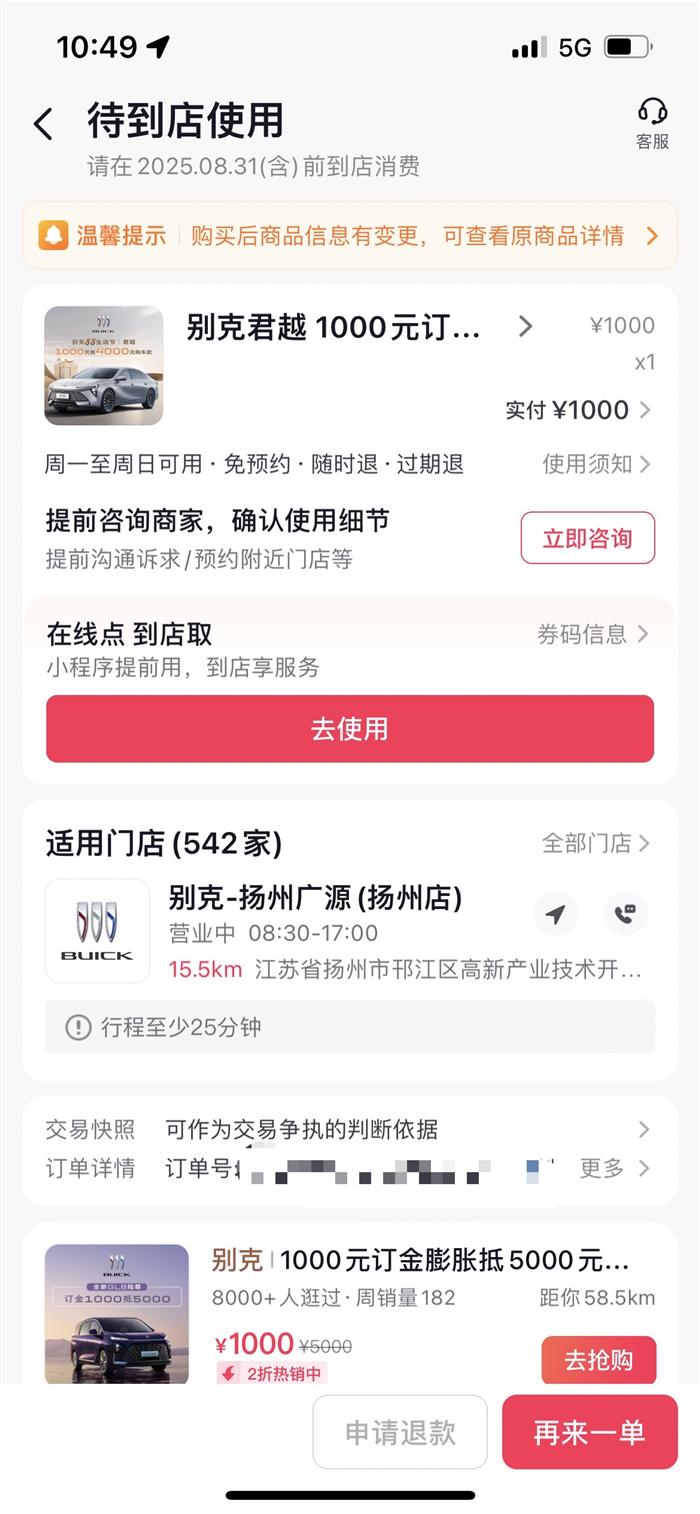Open the 别克-扬州广源 (扬州店) store

point(314,898)
